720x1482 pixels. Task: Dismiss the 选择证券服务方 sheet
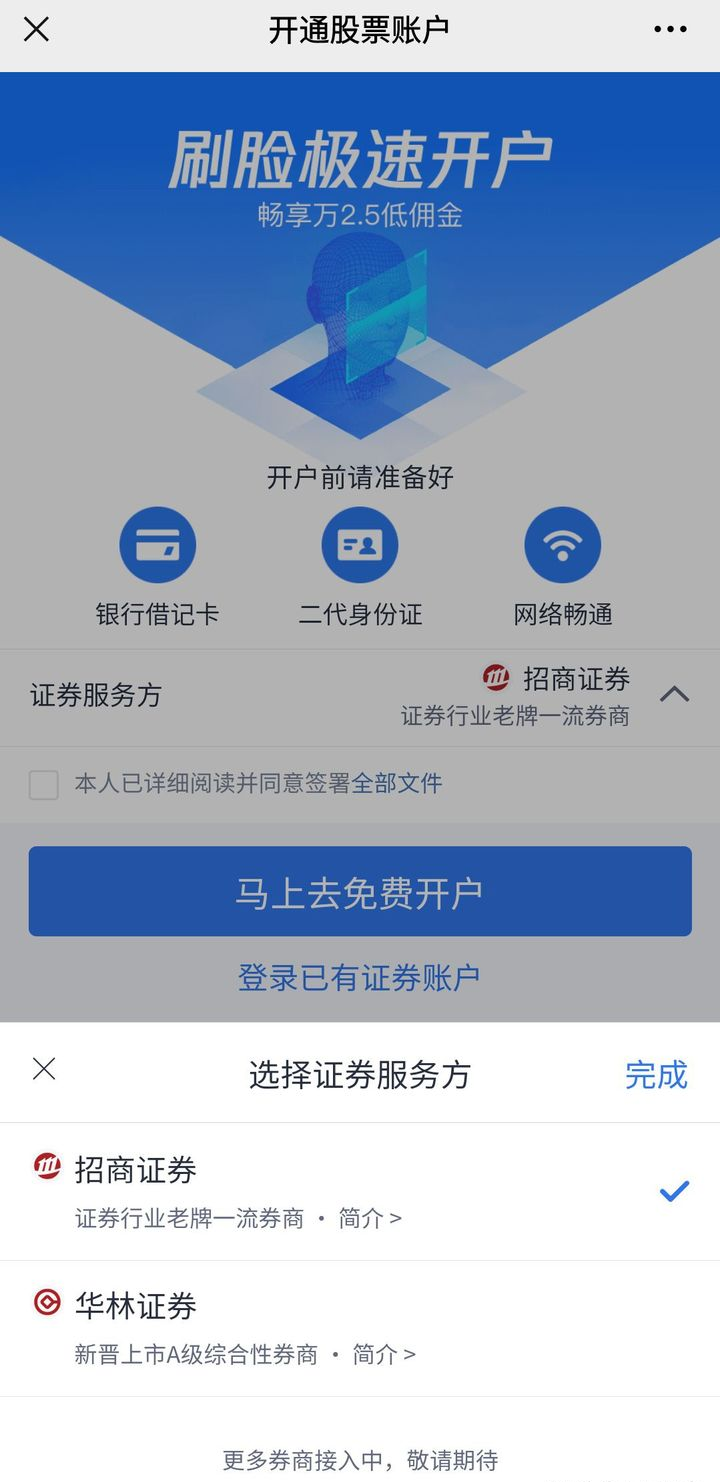pyautogui.click(x=44, y=1069)
